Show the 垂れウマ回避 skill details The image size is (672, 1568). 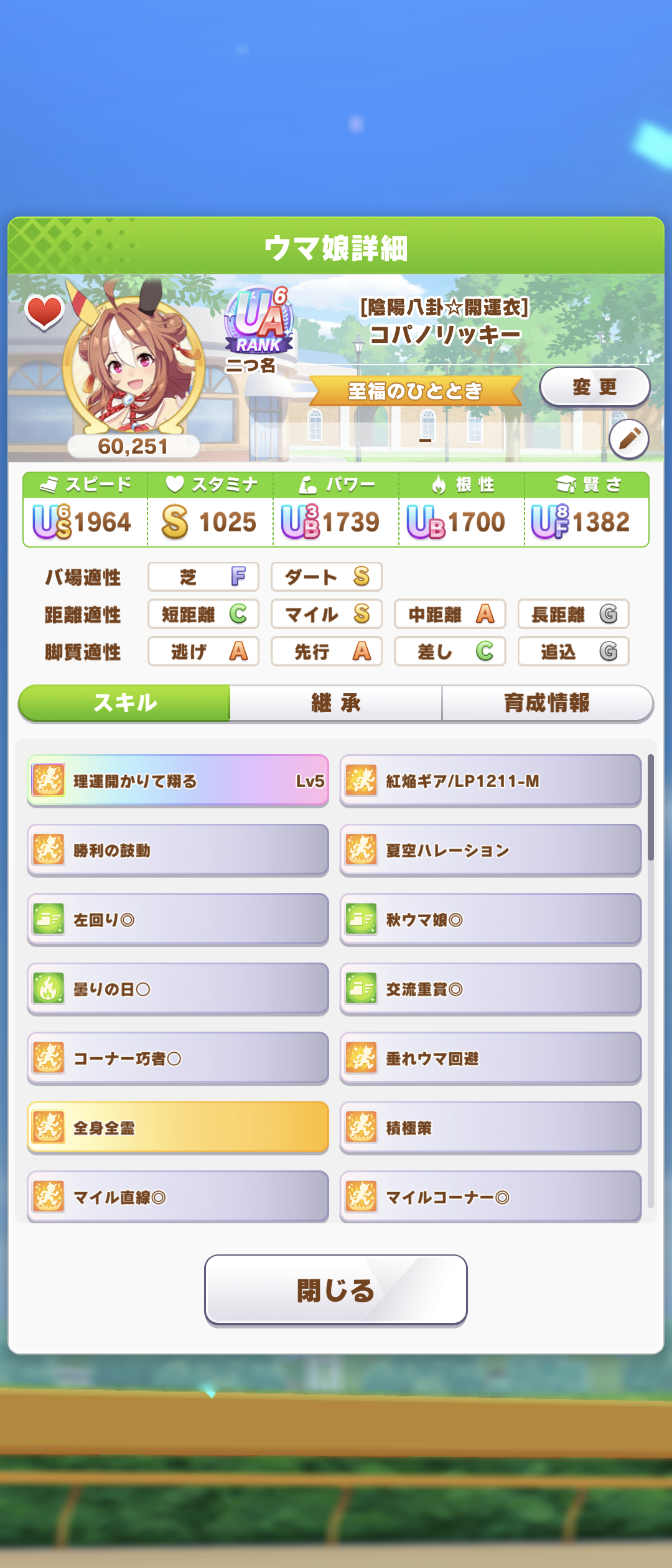(x=490, y=1058)
